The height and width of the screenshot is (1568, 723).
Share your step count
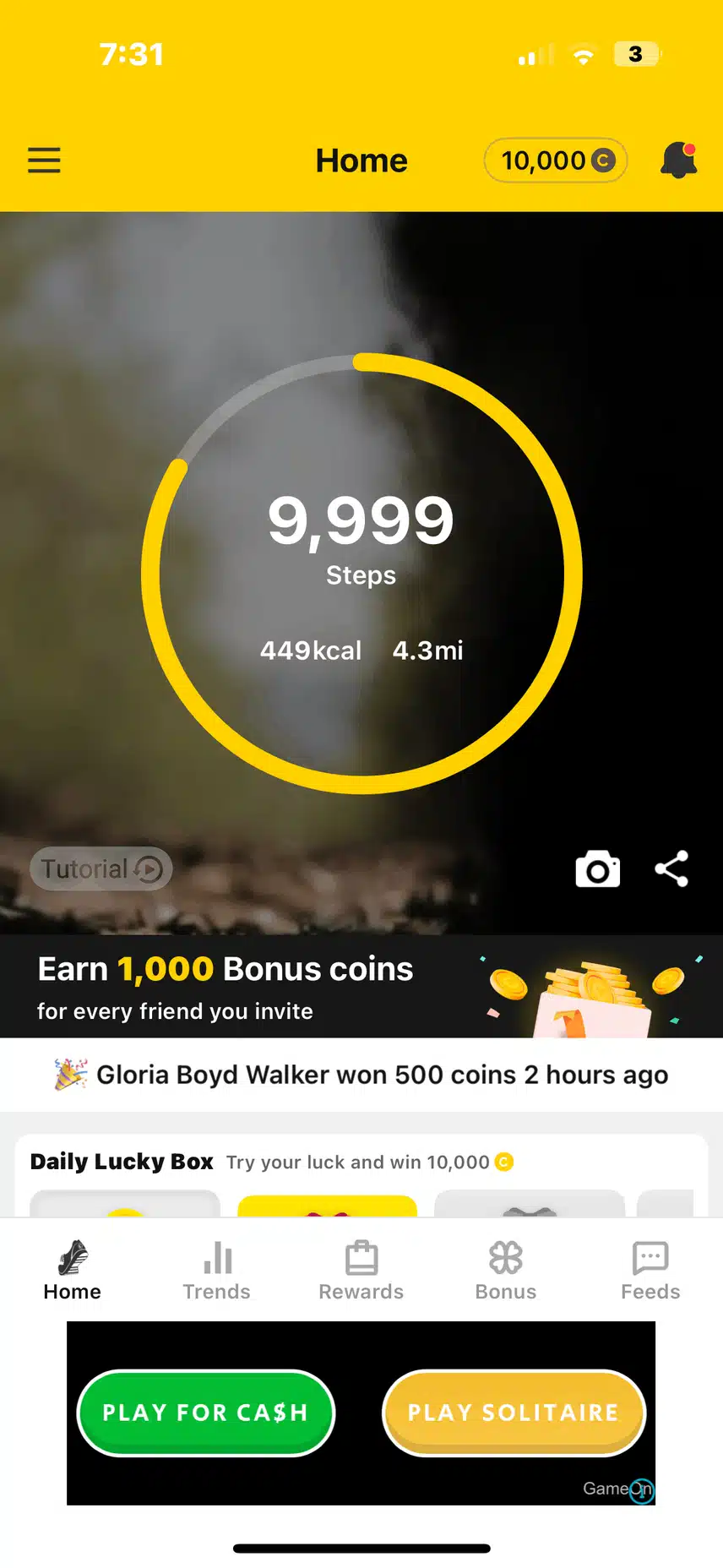point(671,869)
